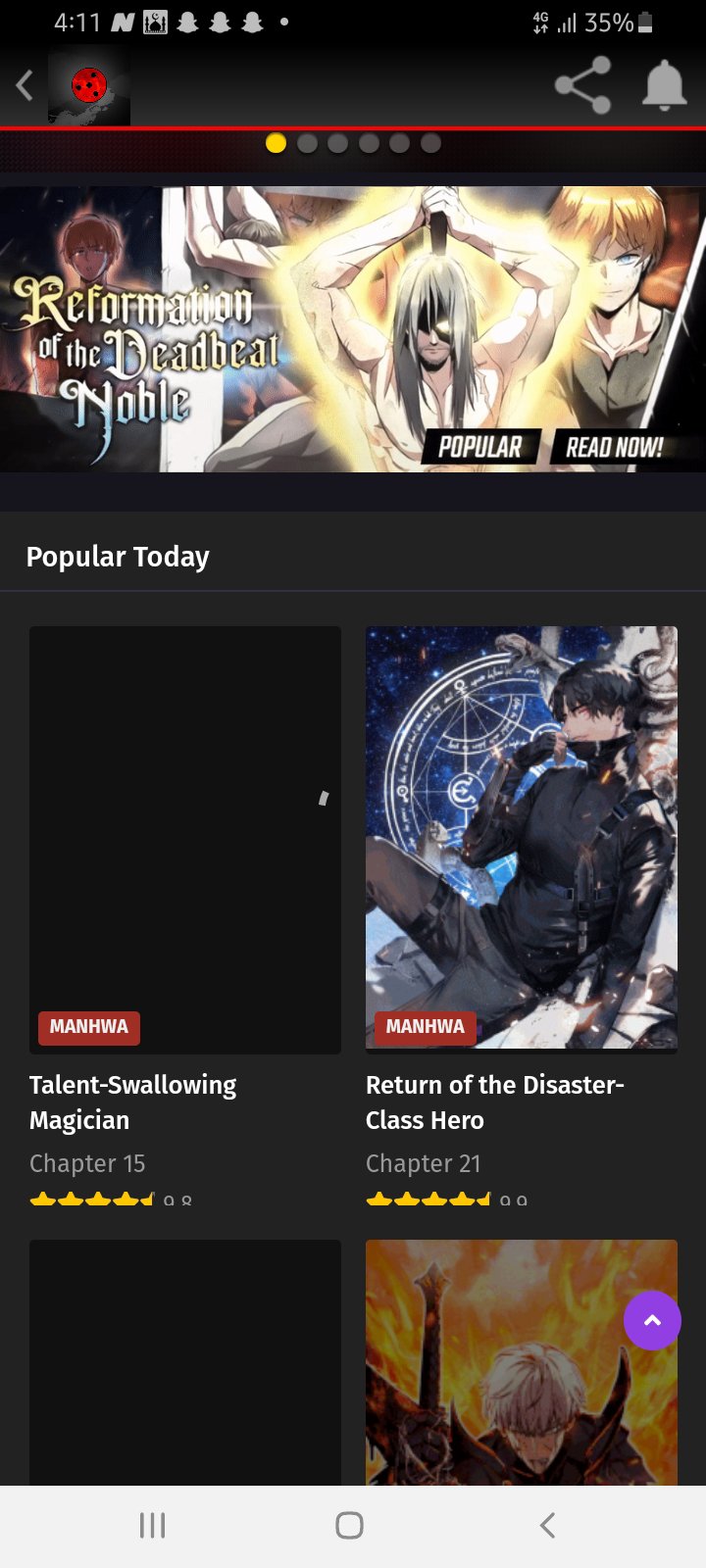Go to the device home screen
706x1568 pixels.
tap(350, 1525)
